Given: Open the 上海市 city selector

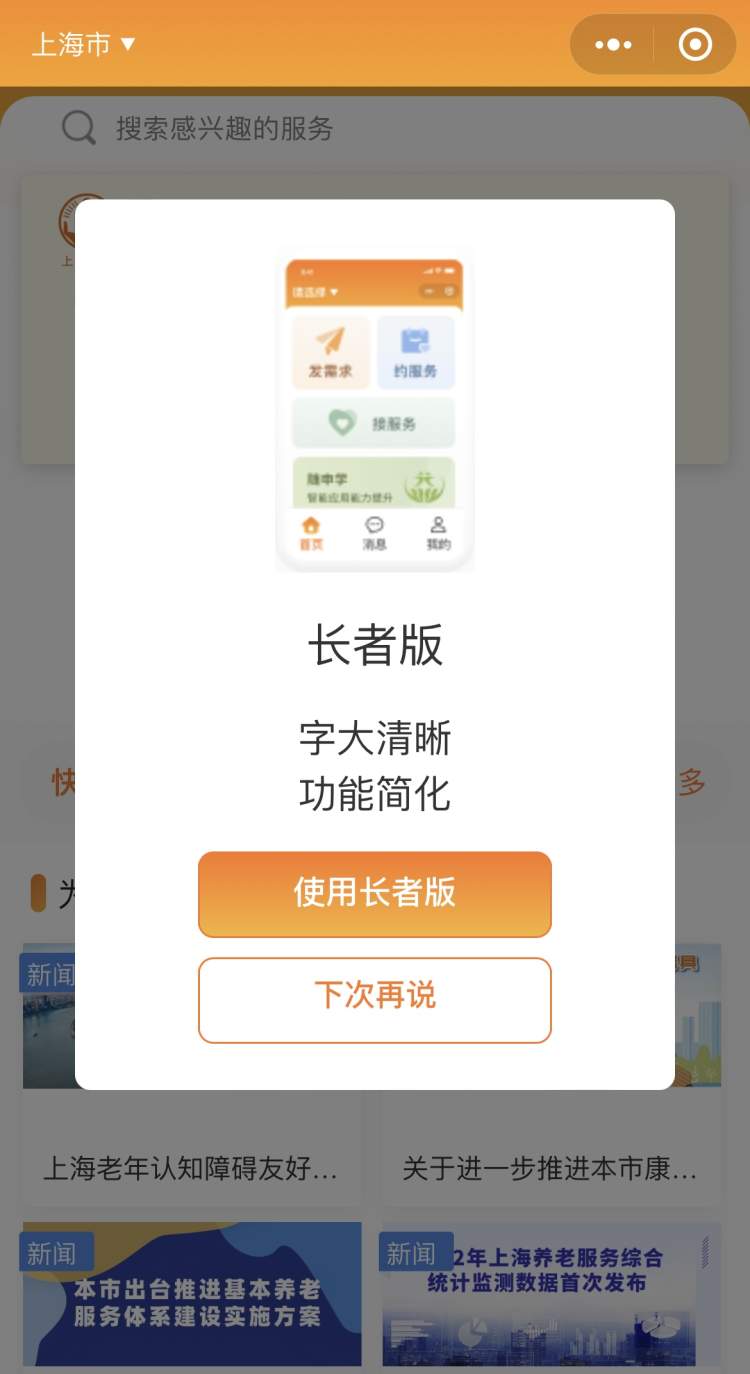Looking at the screenshot, I should (x=84, y=45).
